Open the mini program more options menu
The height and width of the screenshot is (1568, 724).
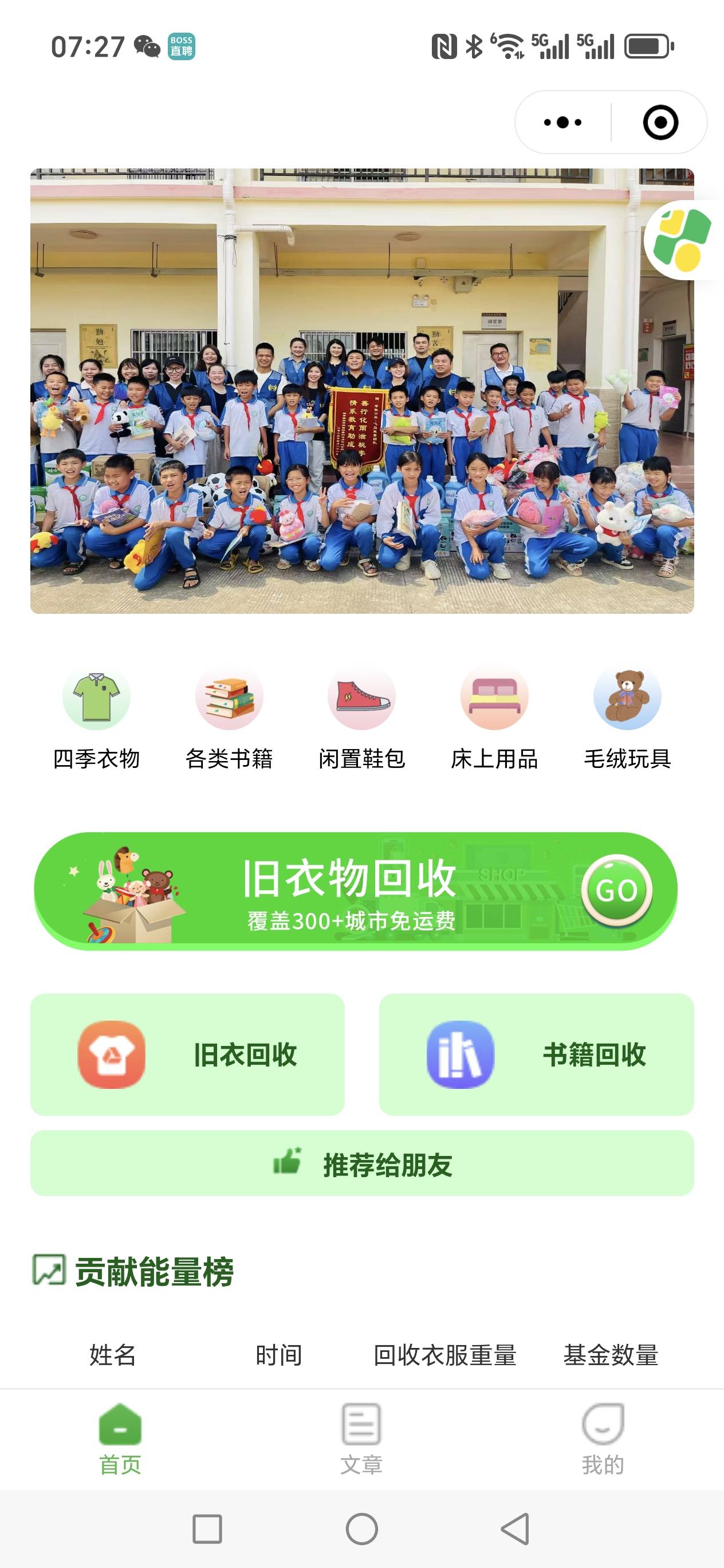pyautogui.click(x=562, y=122)
